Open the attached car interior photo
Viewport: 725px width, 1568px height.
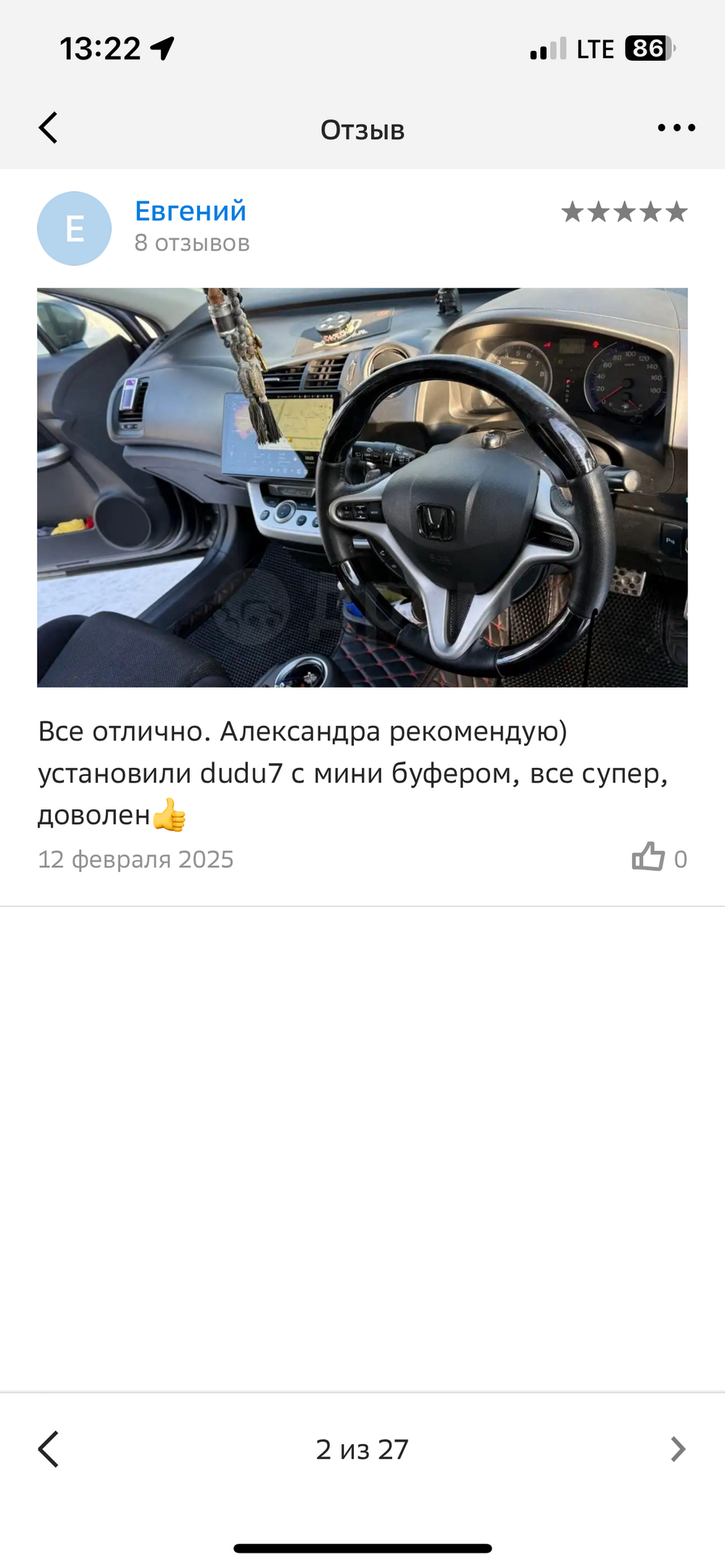tap(362, 487)
